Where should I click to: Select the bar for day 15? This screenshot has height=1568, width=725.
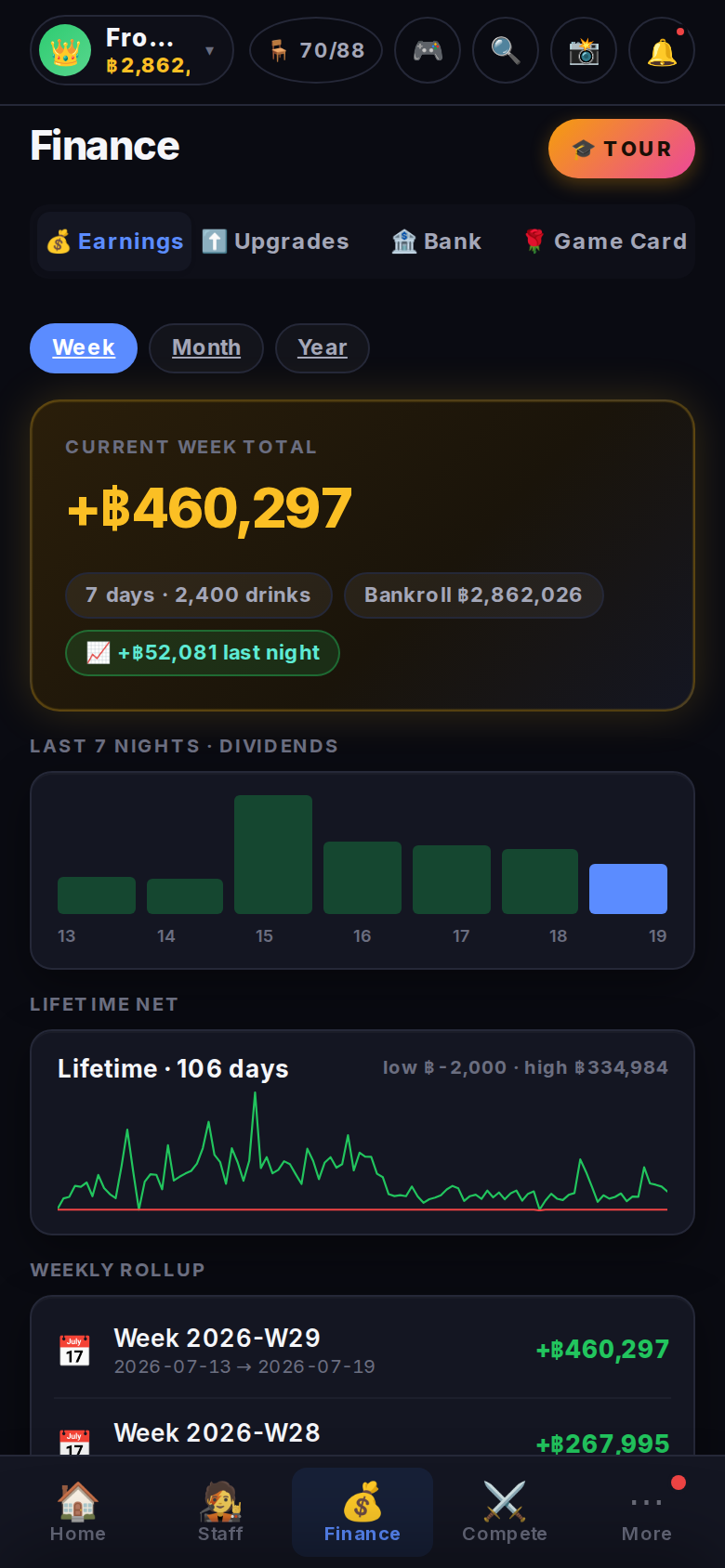click(273, 855)
